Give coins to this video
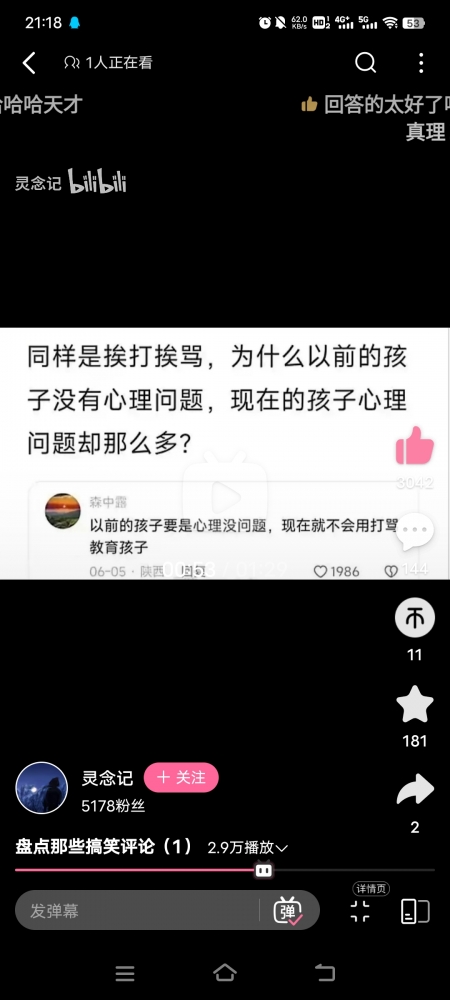The image size is (450, 1000). click(415, 617)
